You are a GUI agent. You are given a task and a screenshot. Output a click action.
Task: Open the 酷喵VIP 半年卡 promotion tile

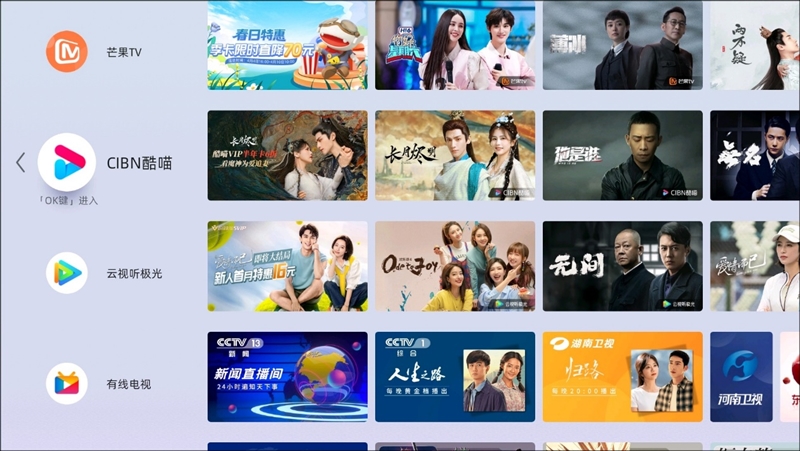tap(287, 155)
